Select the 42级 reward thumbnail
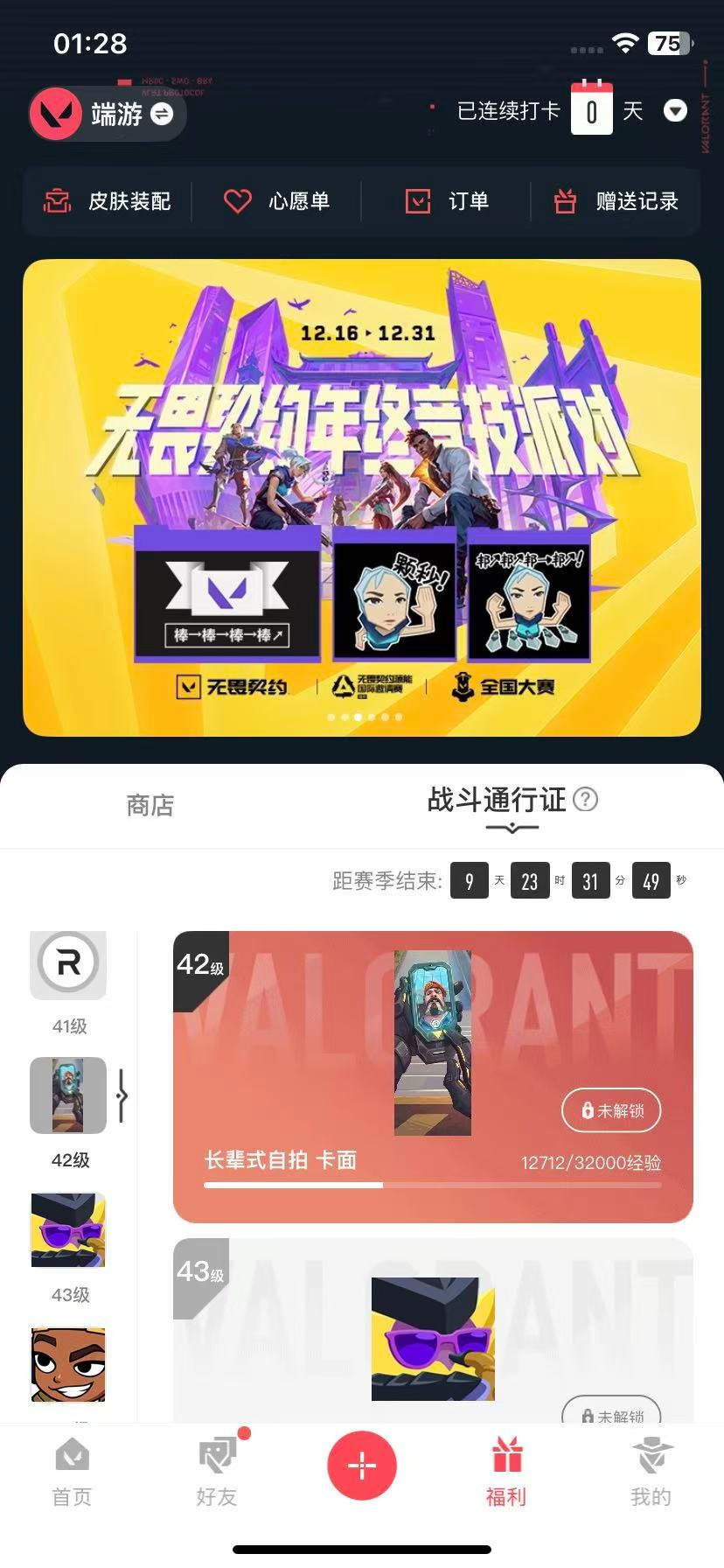Viewport: 724px width, 1568px height. [x=68, y=1095]
